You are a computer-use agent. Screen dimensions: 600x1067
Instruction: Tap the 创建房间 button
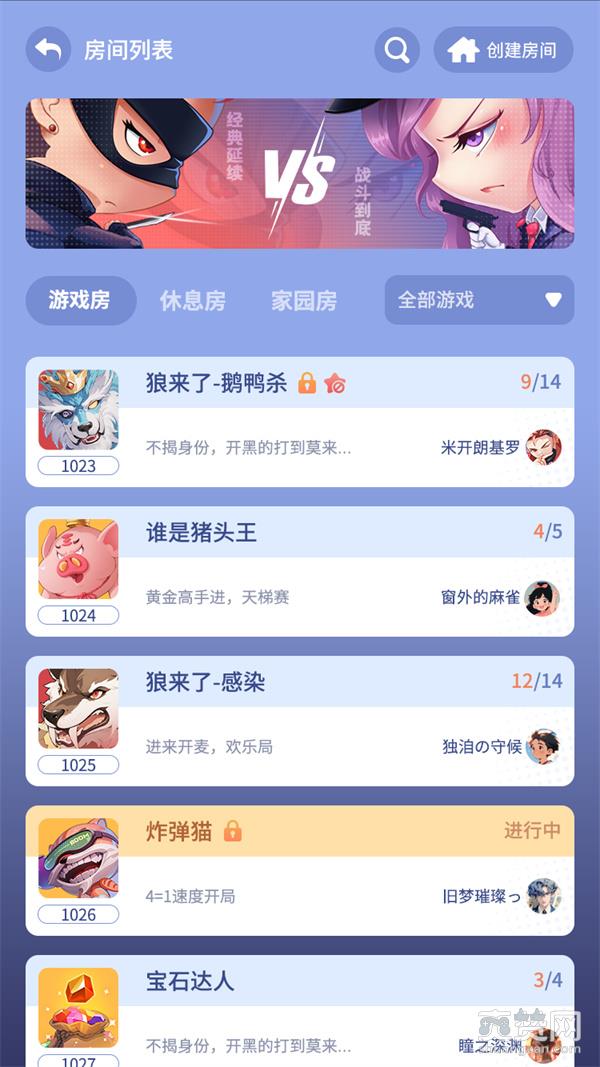pos(503,50)
